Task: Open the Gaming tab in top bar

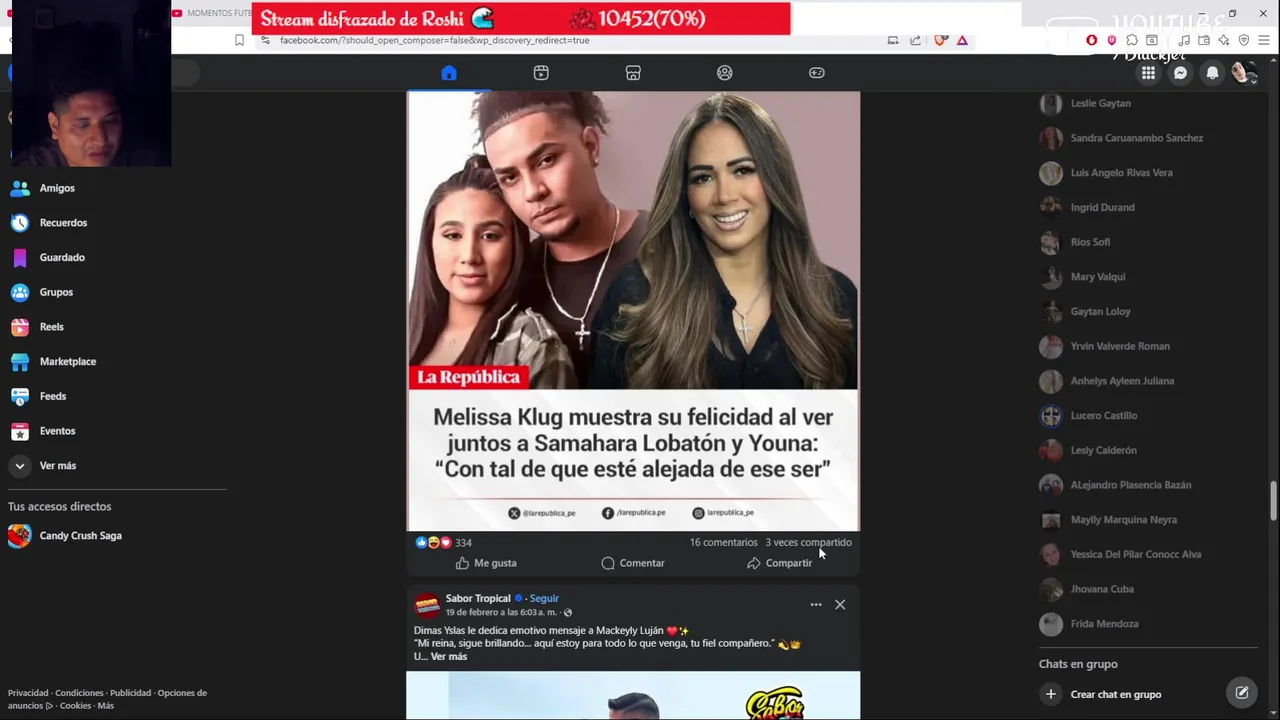Action: tap(817, 73)
